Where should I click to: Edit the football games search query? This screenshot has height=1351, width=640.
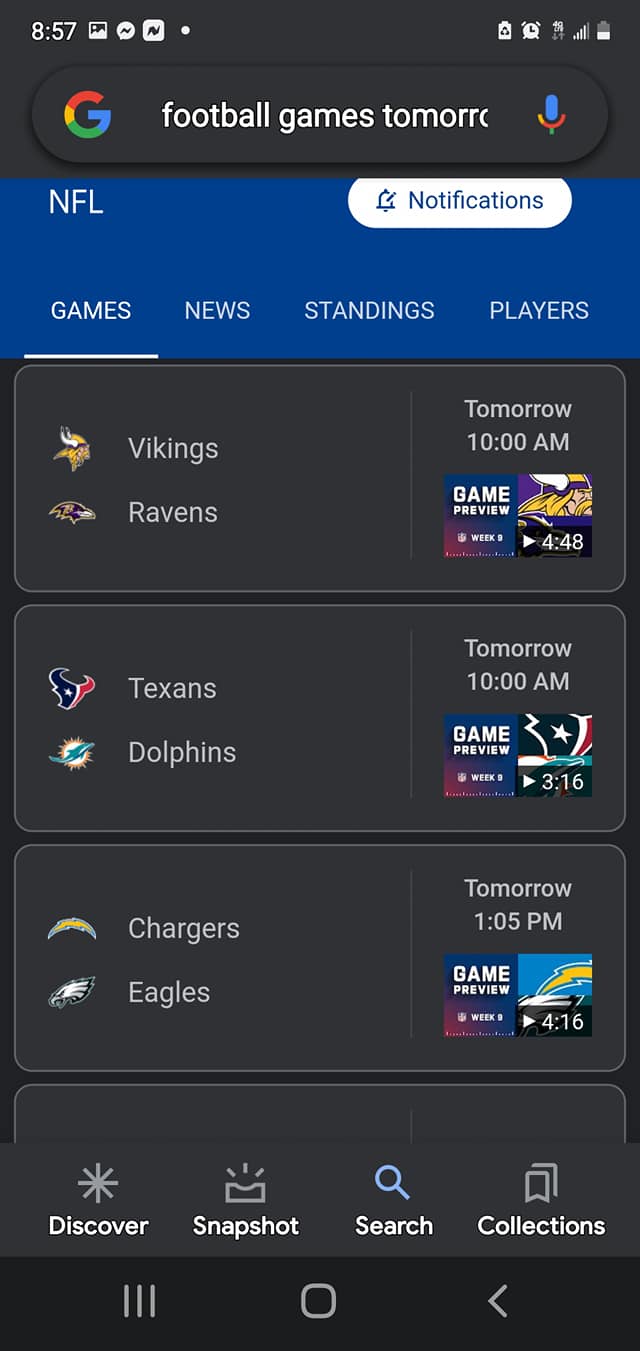[x=324, y=116]
